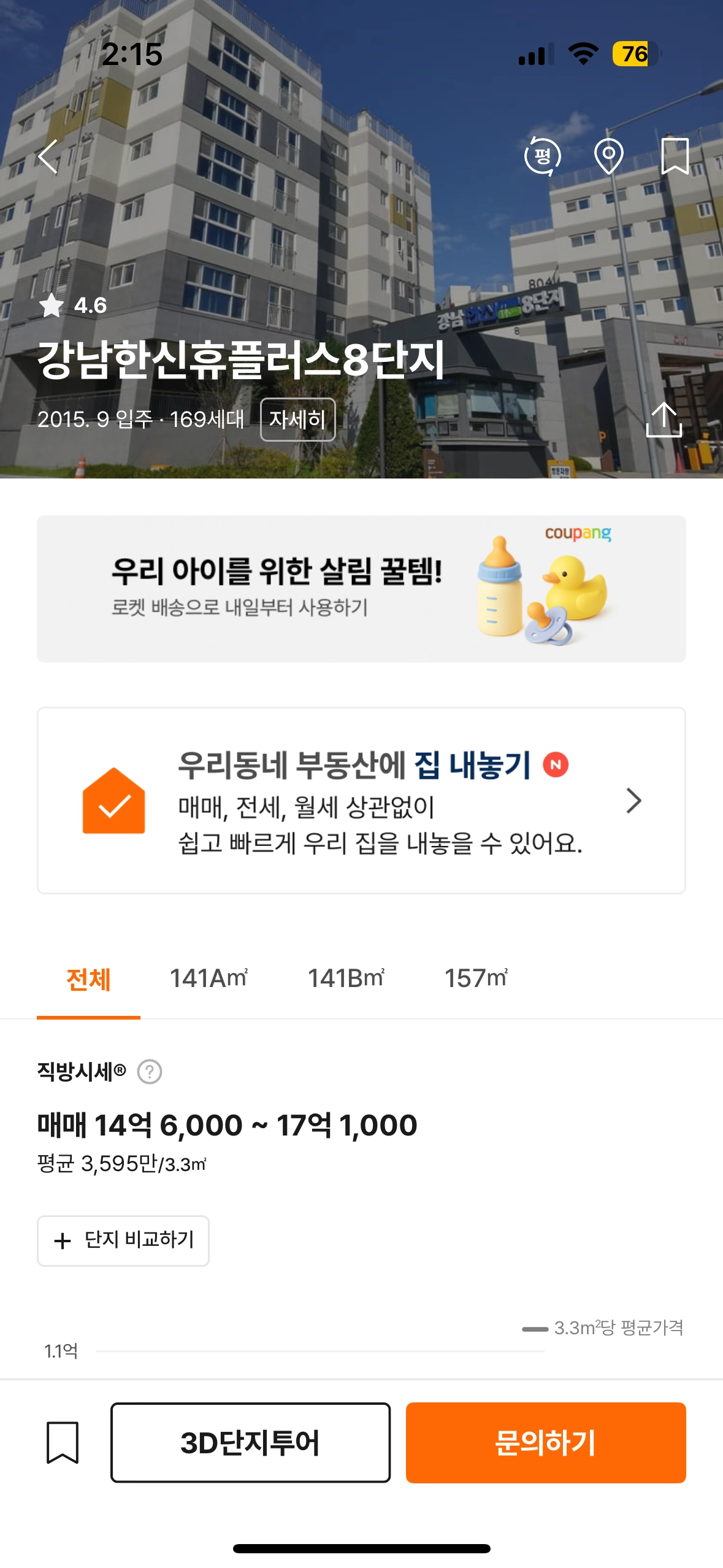This screenshot has height=1568, width=723.
Task: Go back using the header arrow
Action: coord(49,157)
